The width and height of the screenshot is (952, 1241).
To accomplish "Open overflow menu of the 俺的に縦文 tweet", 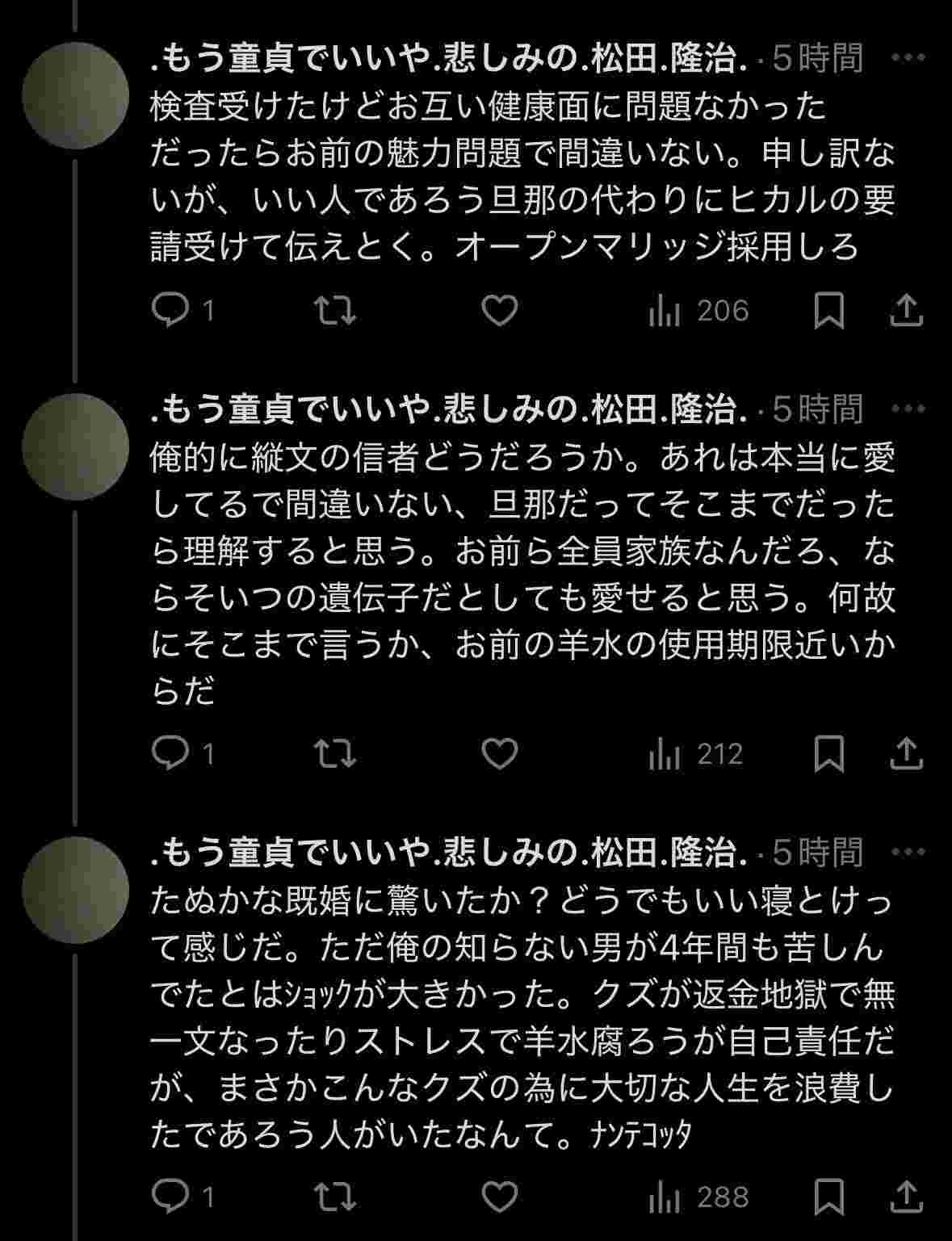I will click(x=908, y=409).
